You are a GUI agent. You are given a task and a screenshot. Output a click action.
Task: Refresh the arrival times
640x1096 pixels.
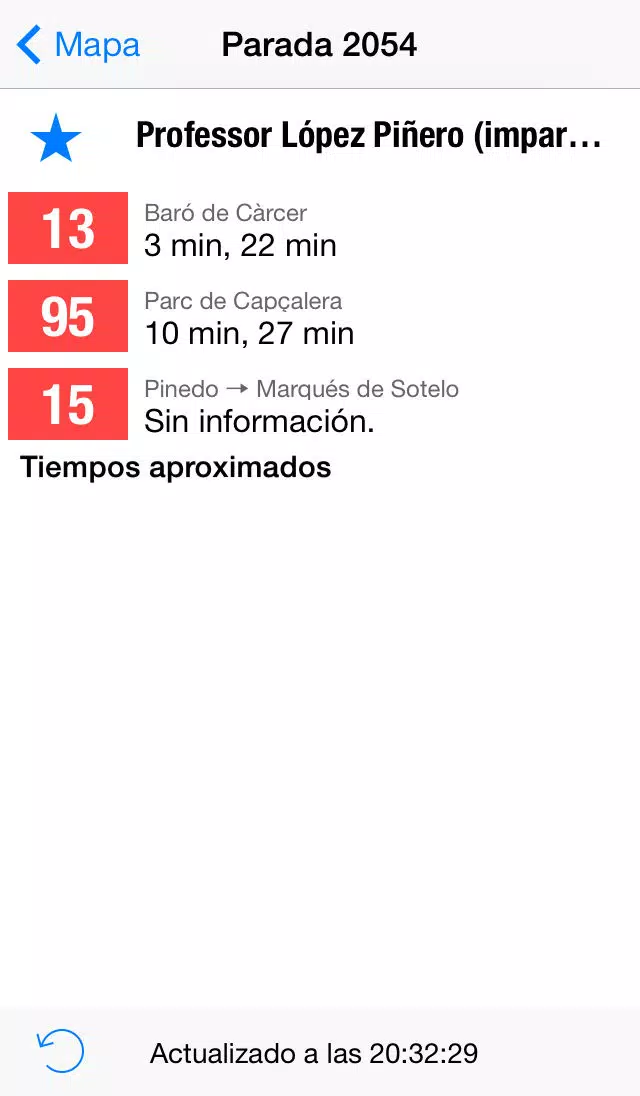click(61, 1051)
